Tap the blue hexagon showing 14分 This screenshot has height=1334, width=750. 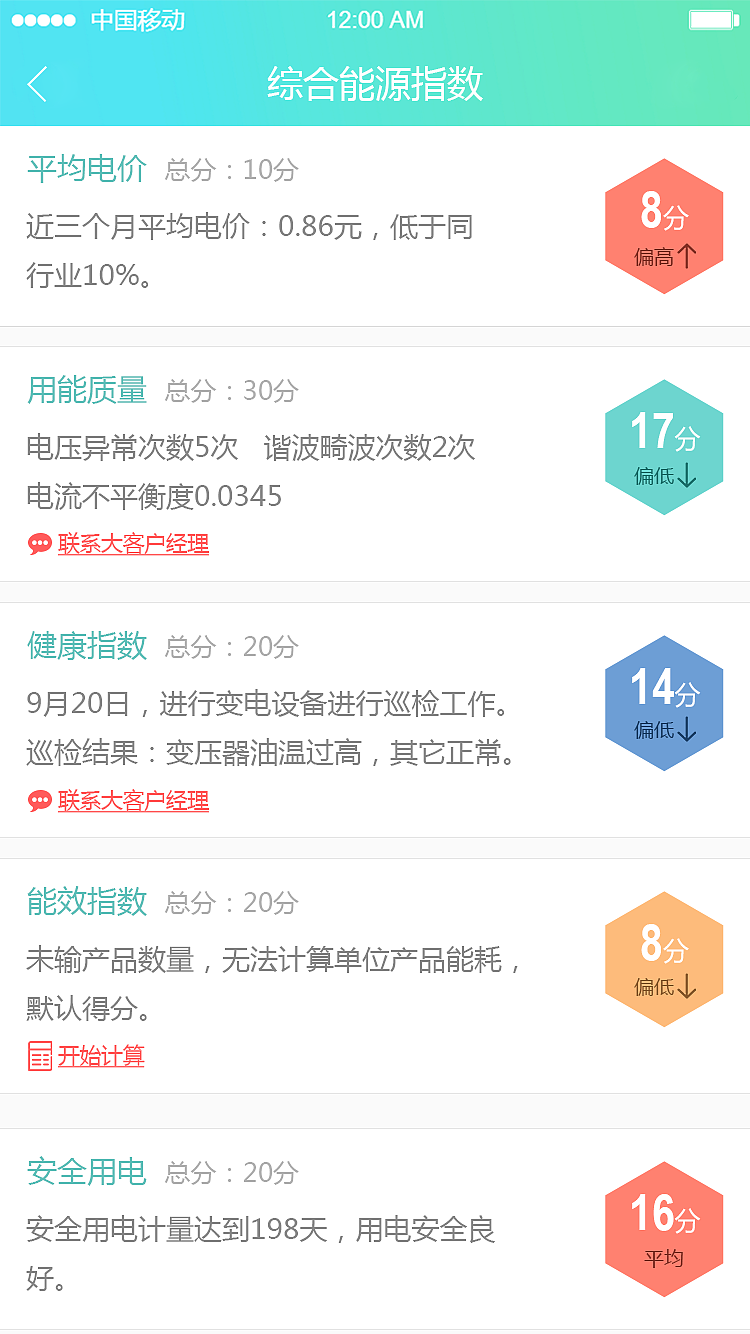click(x=664, y=702)
